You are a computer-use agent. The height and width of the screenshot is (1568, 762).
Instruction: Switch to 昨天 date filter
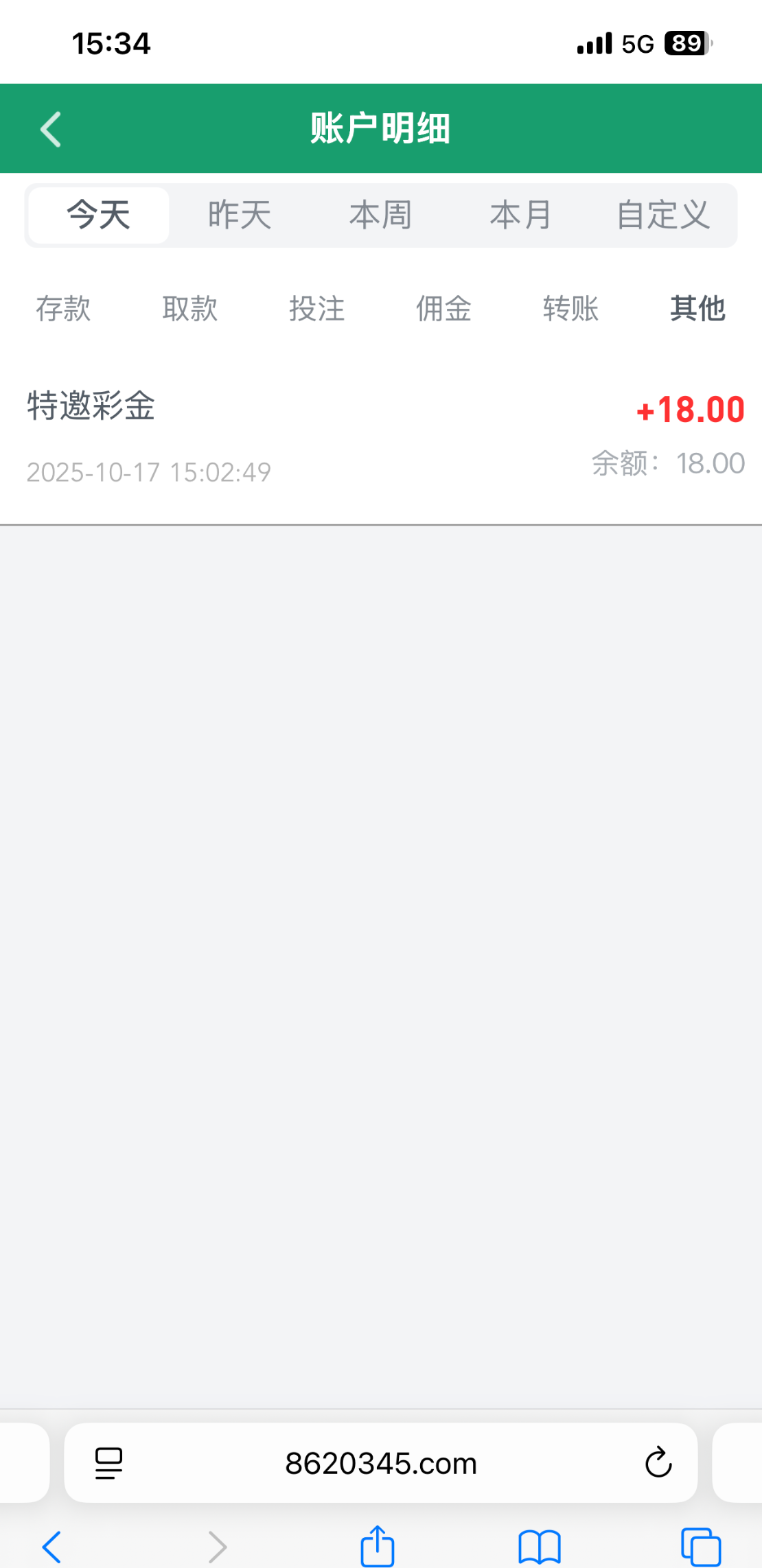[240, 215]
